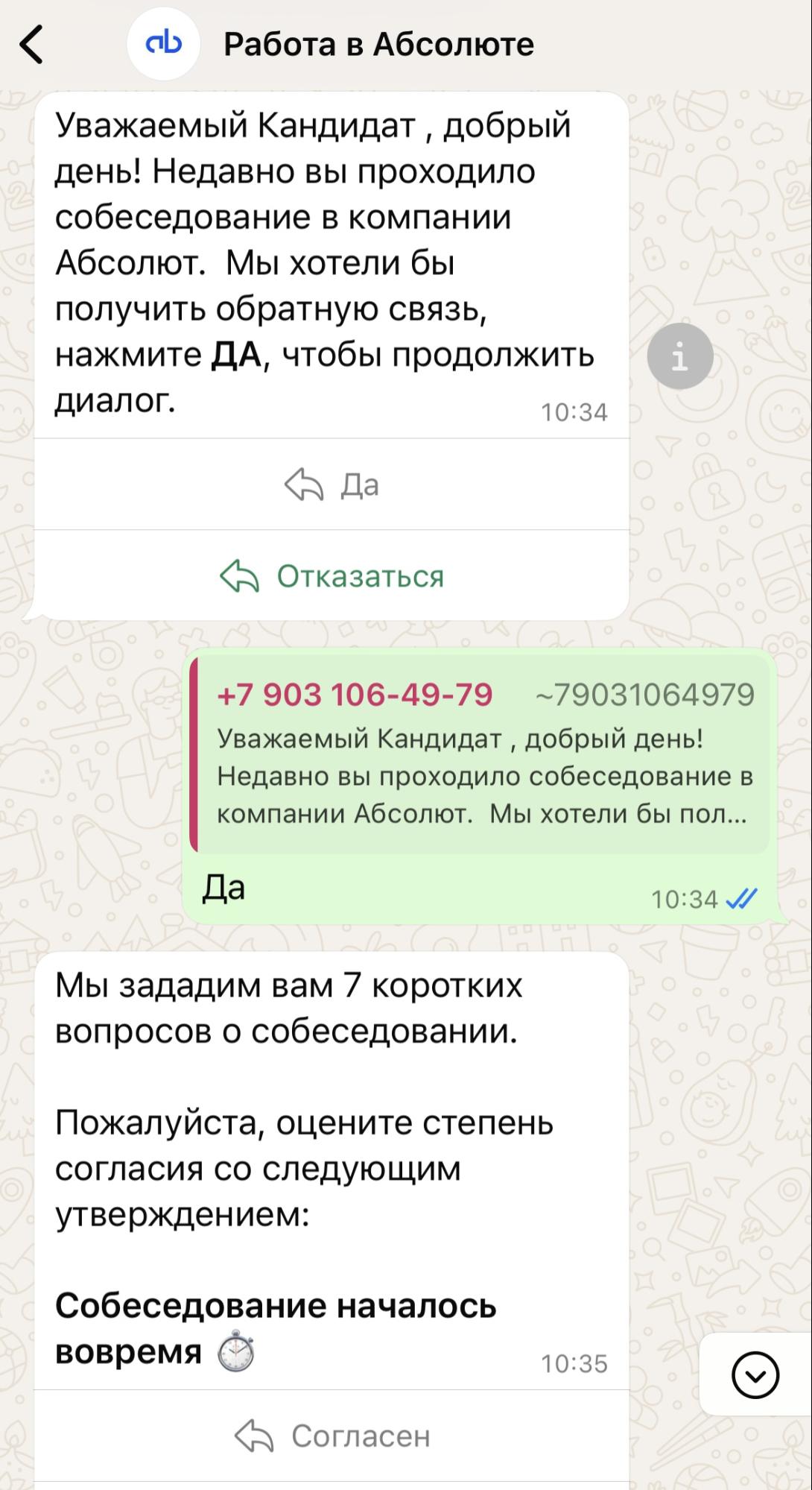Jump to the quoted message in reply
Image resolution: width=812 pixels, height=1490 pixels.
[x=480, y=754]
